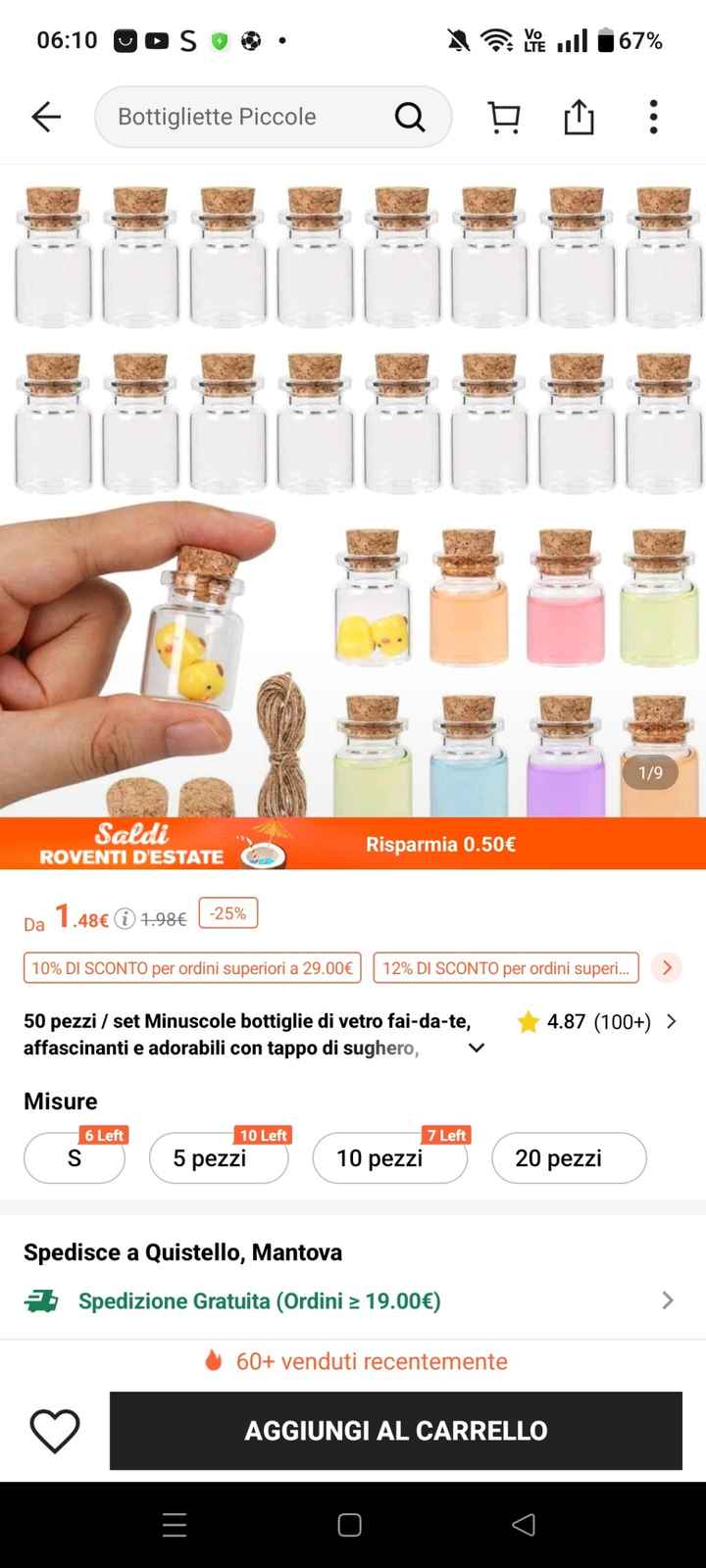Screen dimensions: 706x1568
Task: Choose the 5 pezzi option
Action: coord(218,1158)
